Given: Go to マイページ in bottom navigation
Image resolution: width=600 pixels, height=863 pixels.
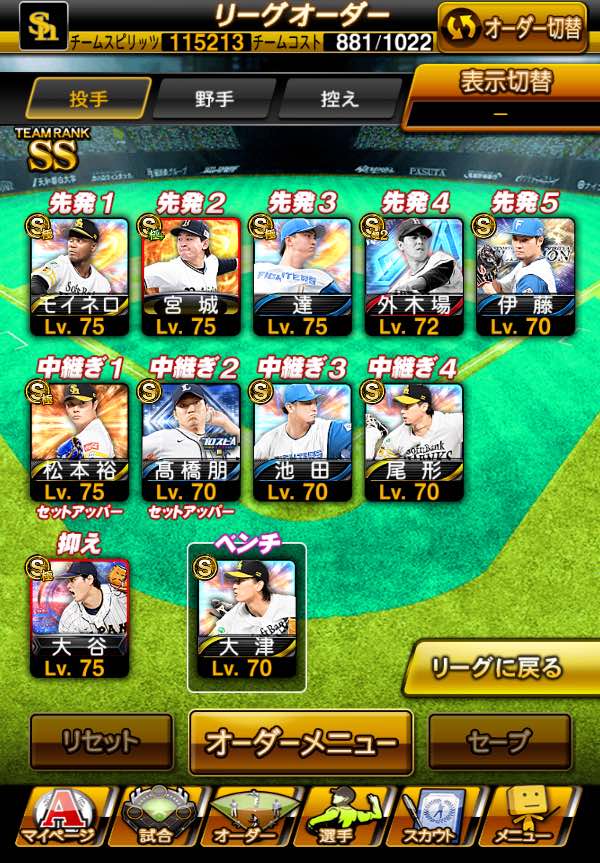Looking at the screenshot, I should pos(58,817).
